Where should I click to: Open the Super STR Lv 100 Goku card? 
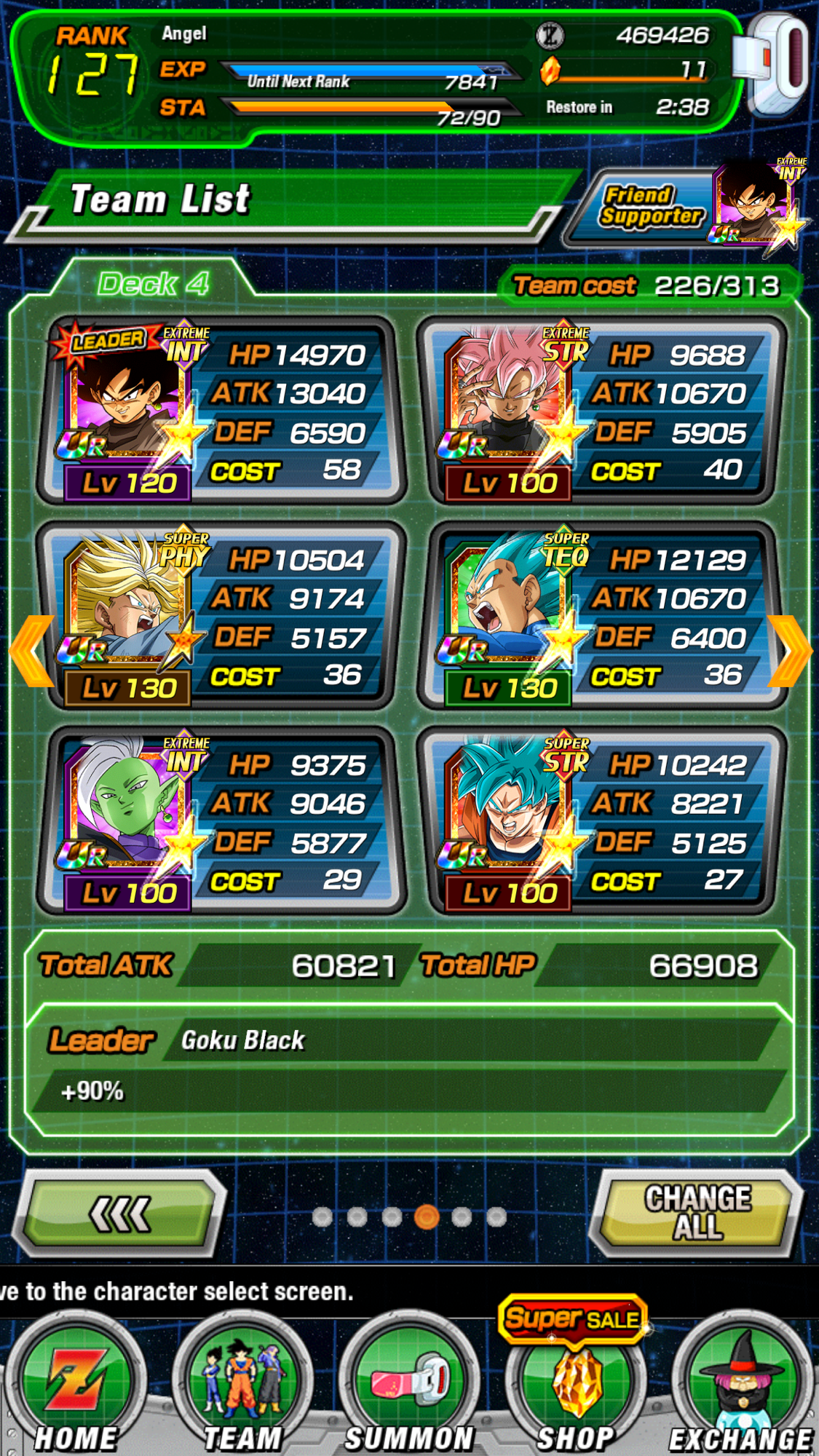coord(601,820)
